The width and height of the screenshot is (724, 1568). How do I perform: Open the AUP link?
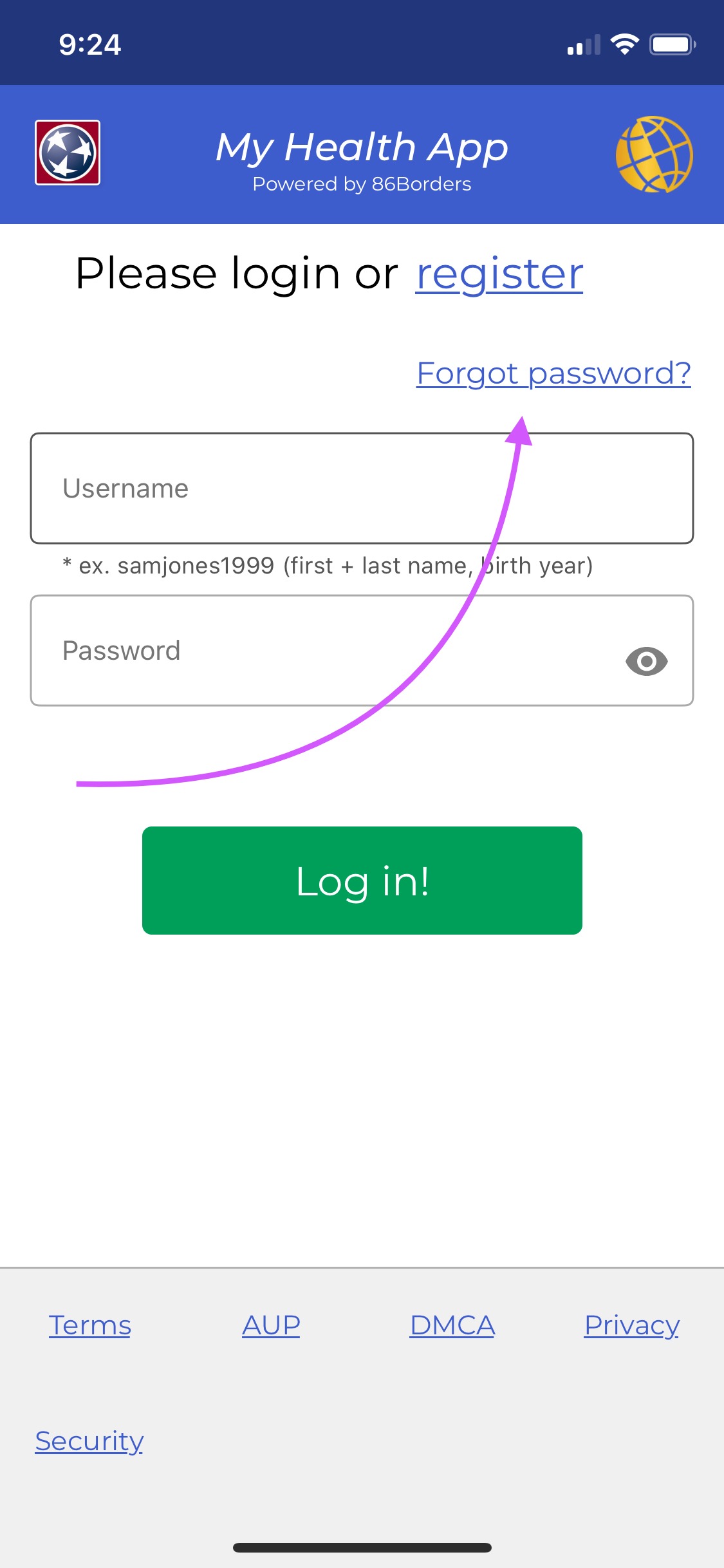pos(271,1326)
